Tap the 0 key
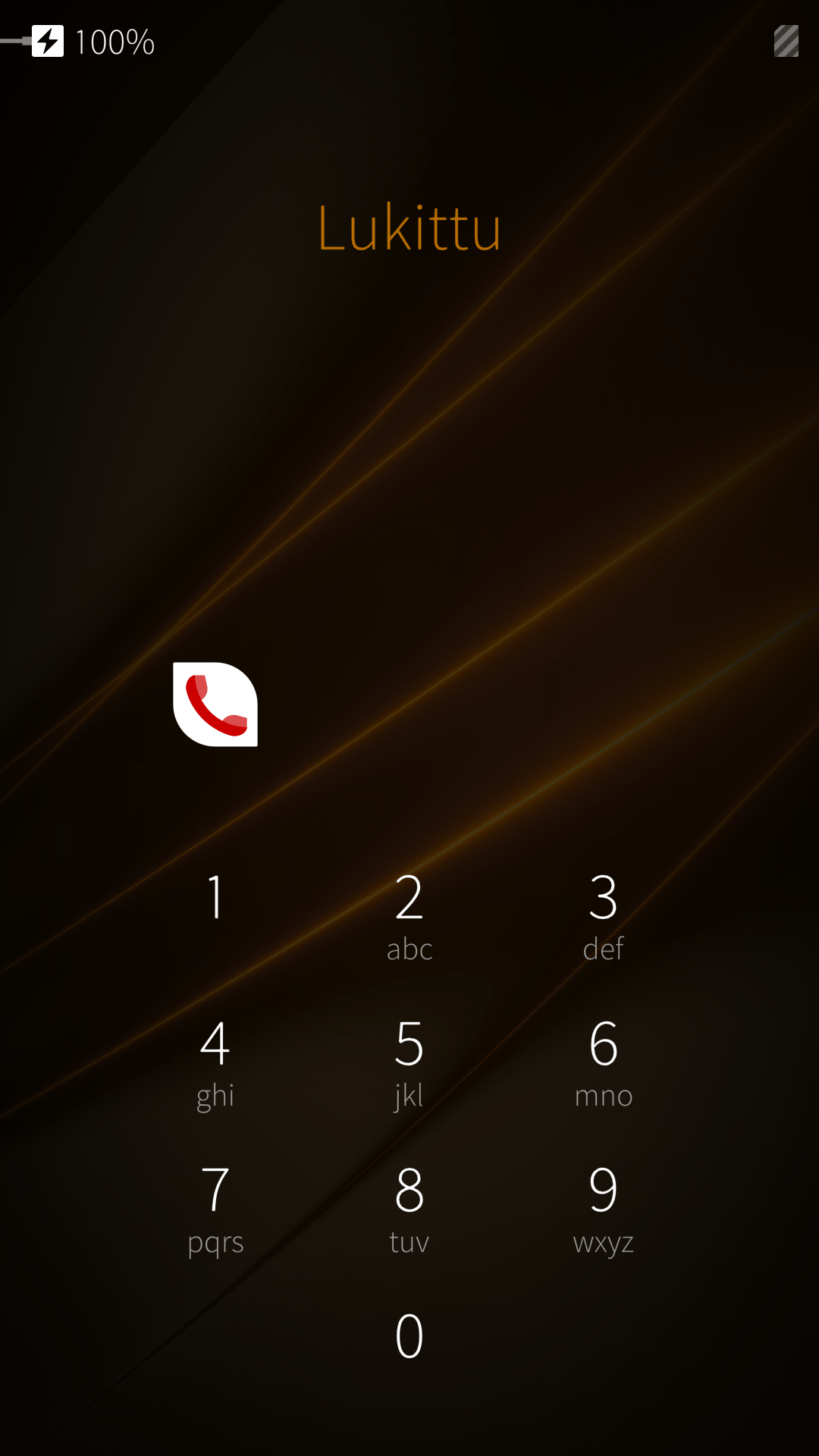The image size is (819, 1456). tap(409, 1336)
